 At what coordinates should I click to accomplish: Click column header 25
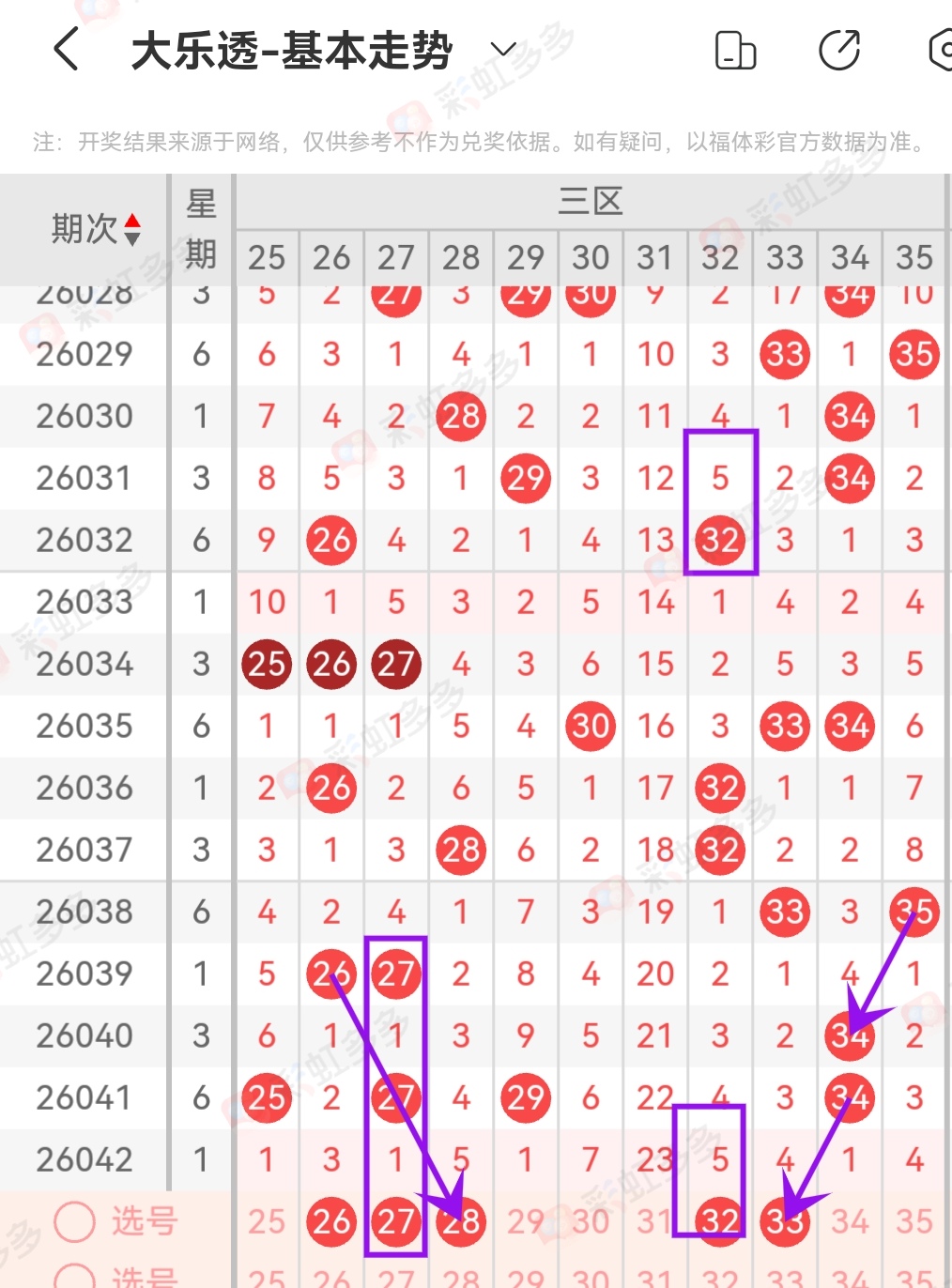266,257
